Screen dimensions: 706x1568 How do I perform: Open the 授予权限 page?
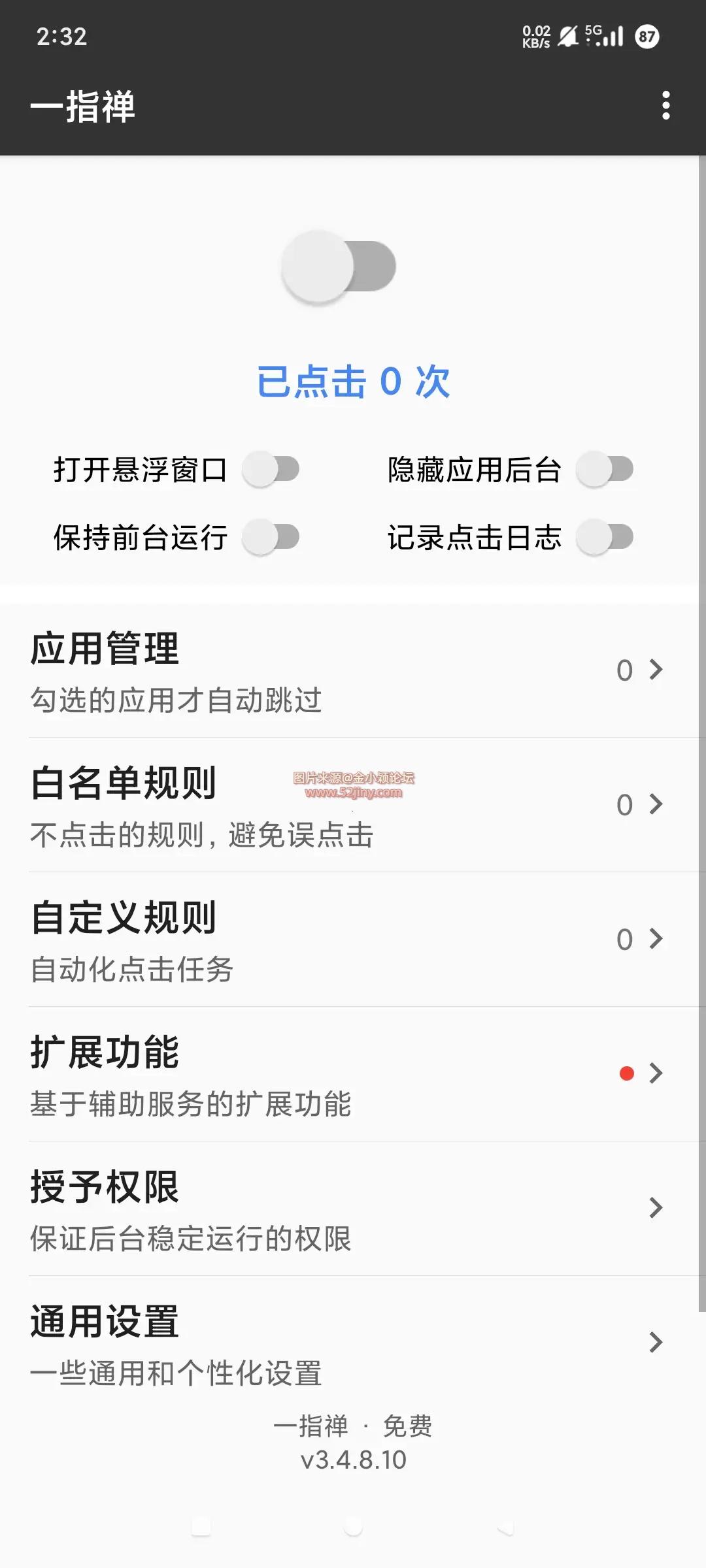tap(353, 1209)
